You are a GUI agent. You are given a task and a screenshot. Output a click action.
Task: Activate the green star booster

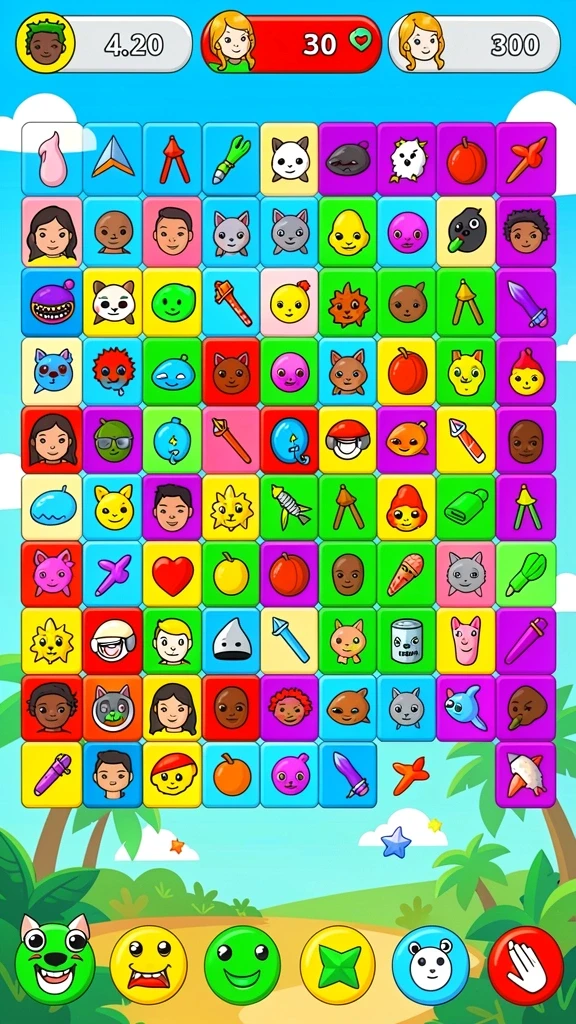click(338, 965)
